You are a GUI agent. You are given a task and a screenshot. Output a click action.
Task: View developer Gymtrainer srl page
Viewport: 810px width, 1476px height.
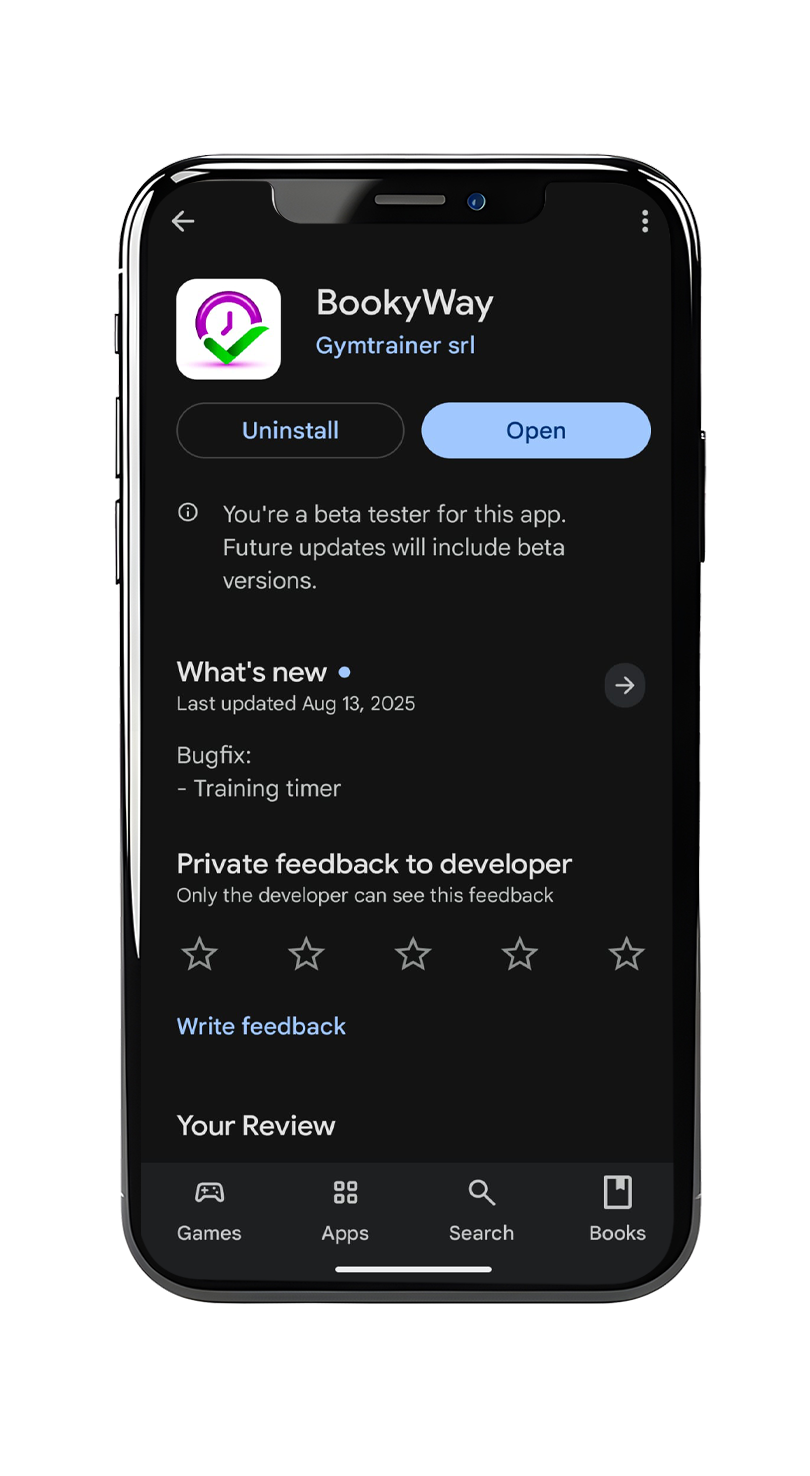395,346
